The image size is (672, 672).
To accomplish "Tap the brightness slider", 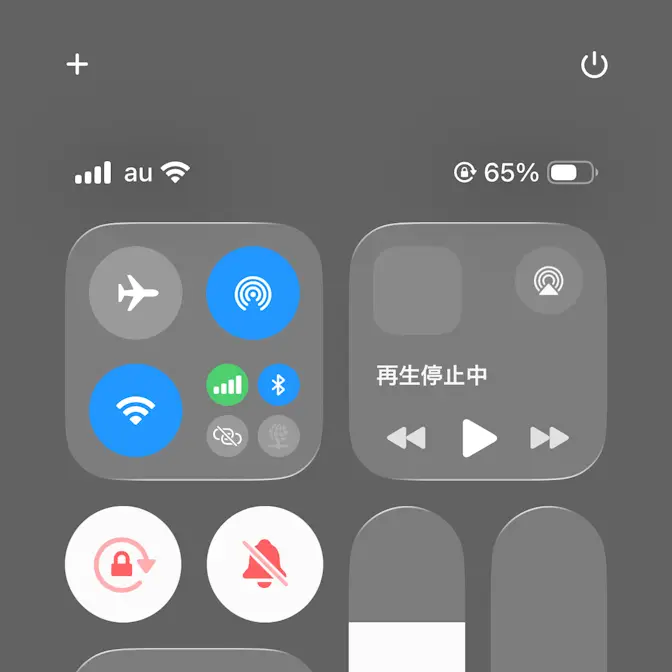I will point(407,600).
